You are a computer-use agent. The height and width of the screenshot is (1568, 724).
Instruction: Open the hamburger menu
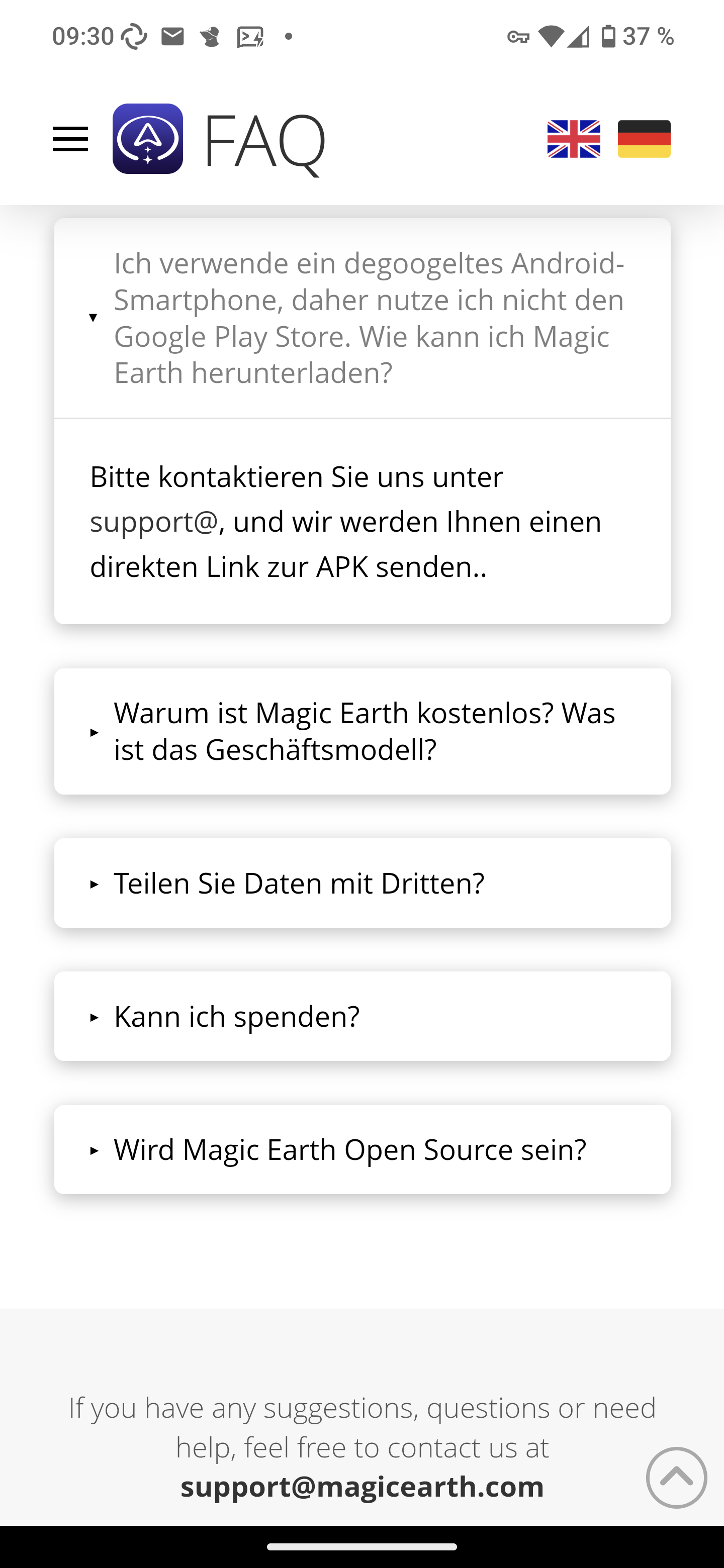click(x=70, y=139)
